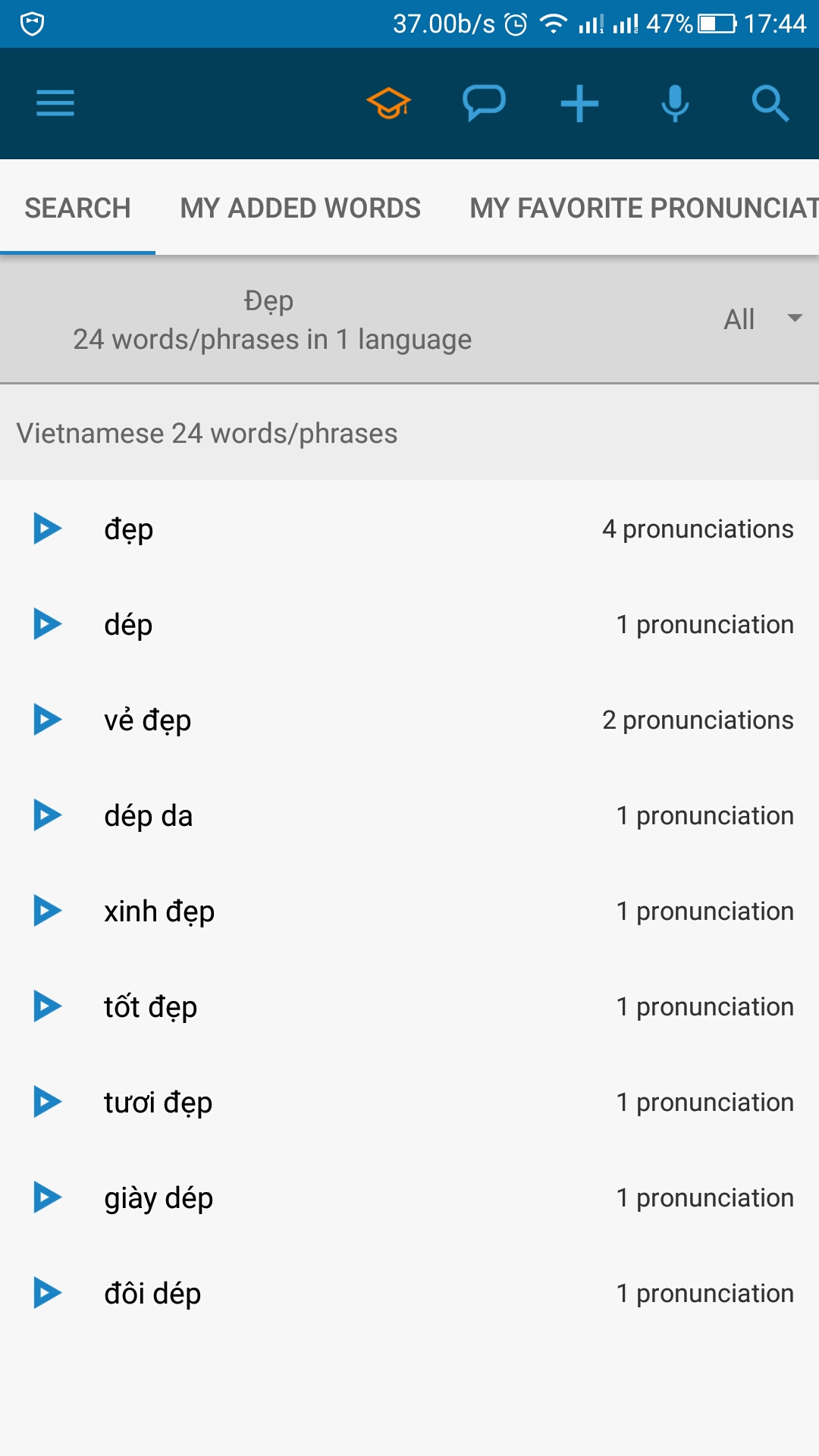Play pronunciation of đôi dép
The image size is (819, 1456).
[48, 1293]
